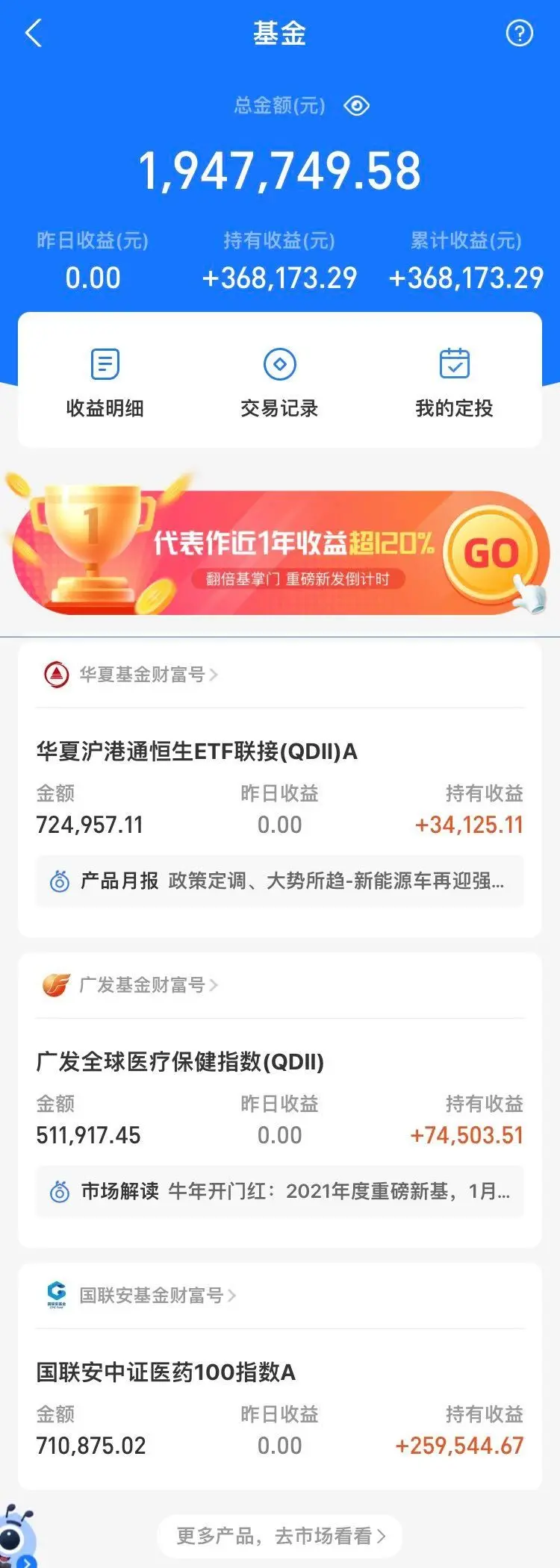Viewport: 560px width, 1568px height.
Task: Visit 广发基金财富号 page
Action: pos(142,985)
